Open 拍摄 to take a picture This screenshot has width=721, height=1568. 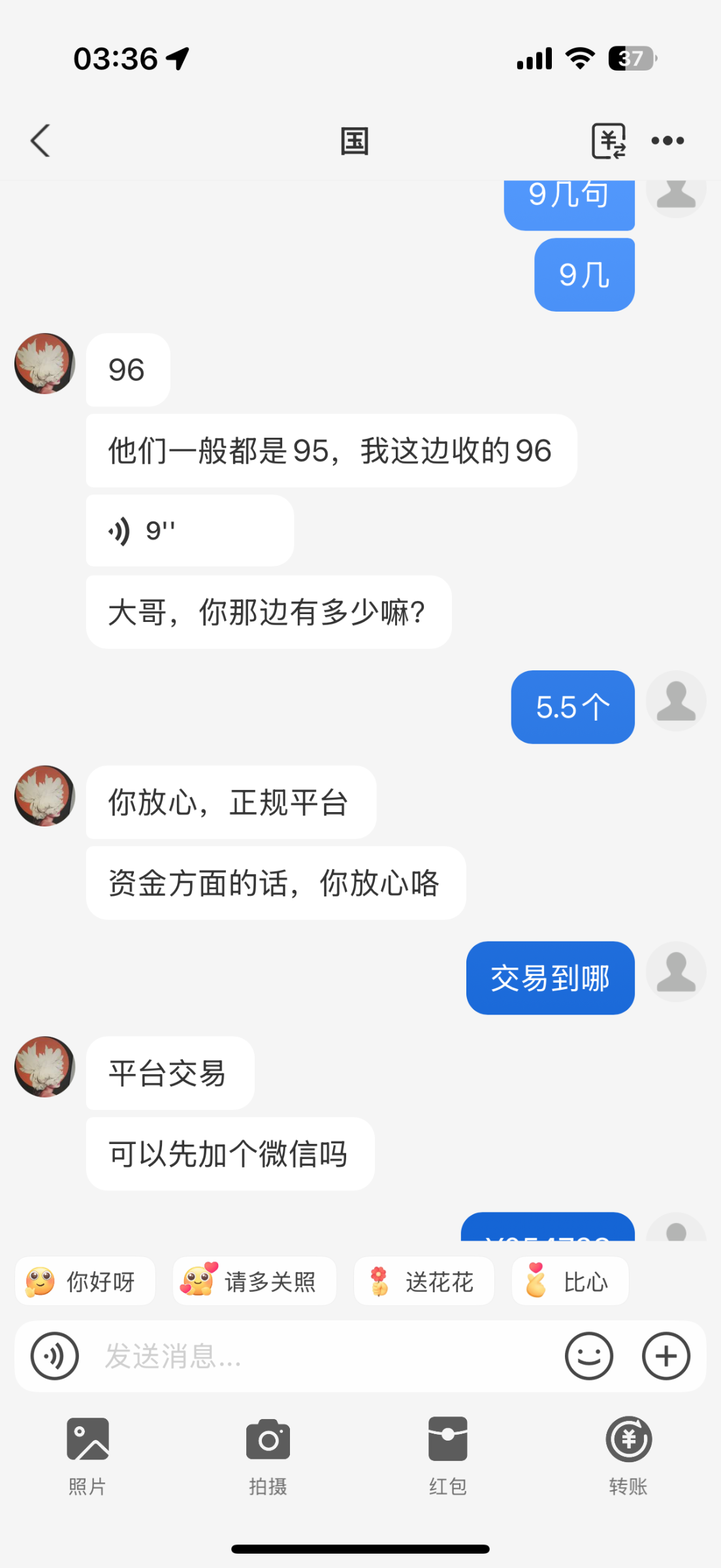tap(268, 1450)
